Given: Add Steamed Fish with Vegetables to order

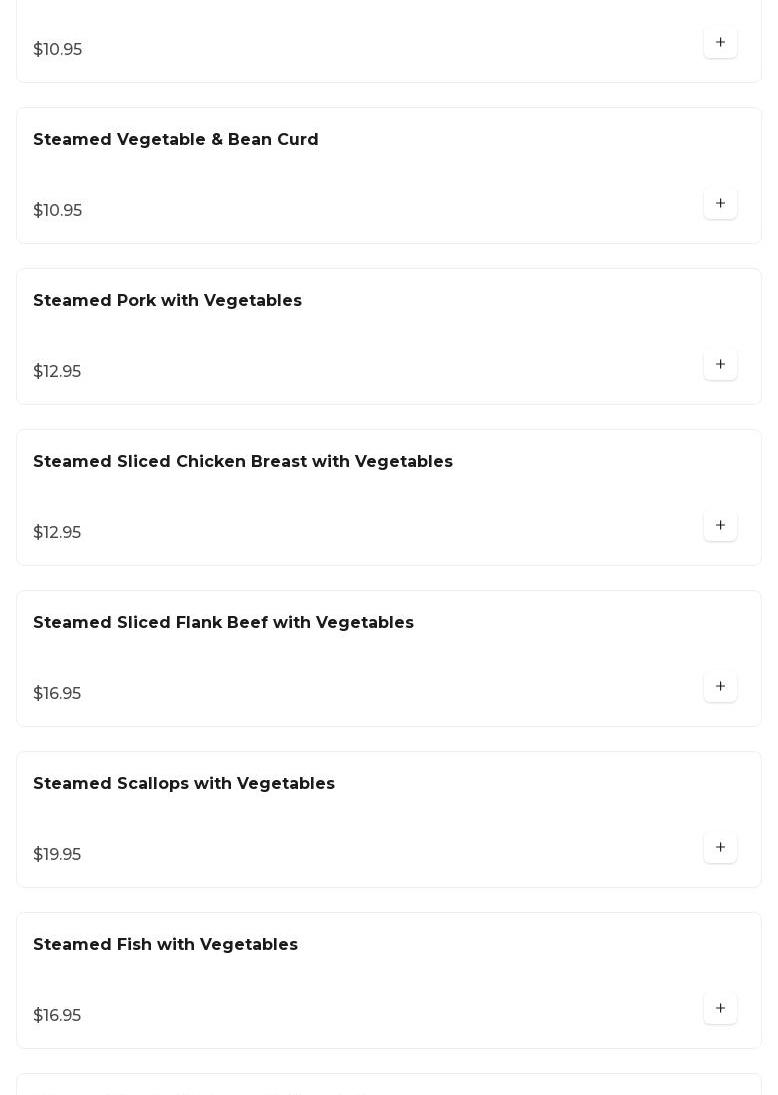Looking at the screenshot, I should [720, 1009].
